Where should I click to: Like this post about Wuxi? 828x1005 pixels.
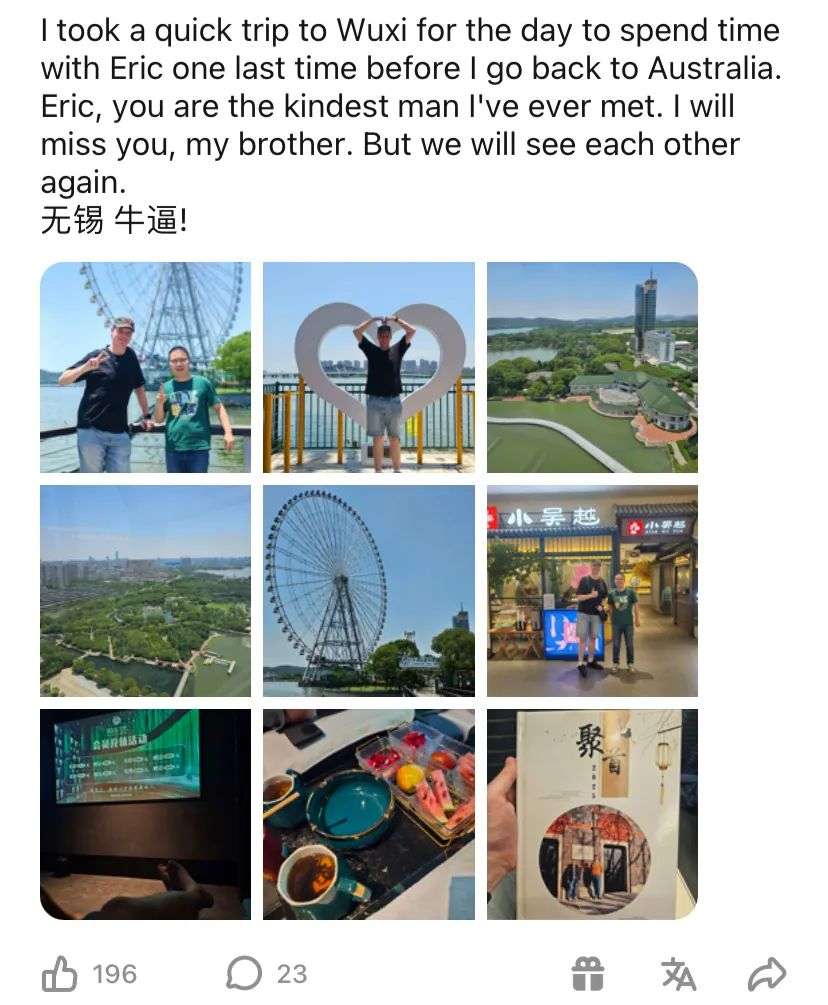coord(62,973)
